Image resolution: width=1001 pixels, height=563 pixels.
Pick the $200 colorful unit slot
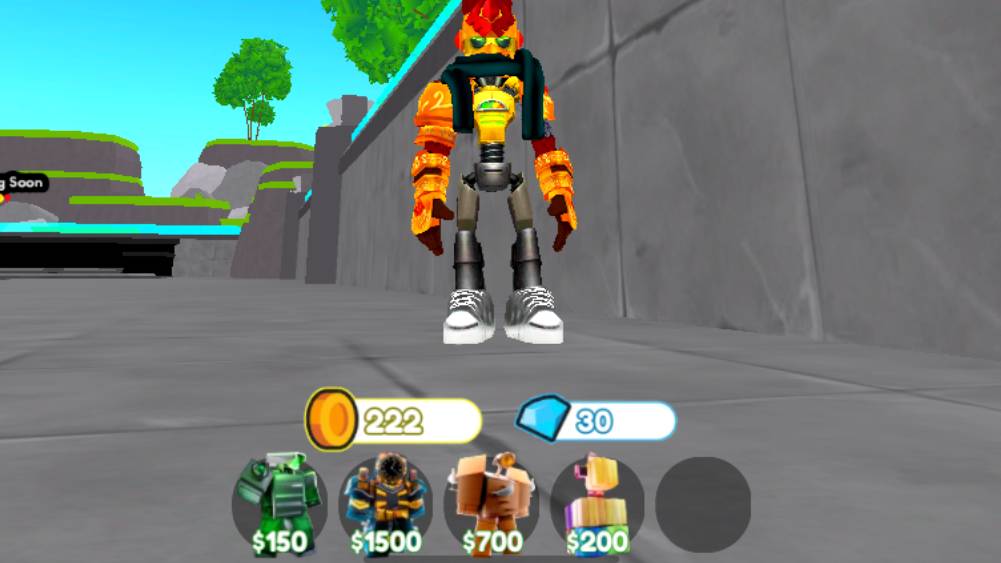tap(597, 503)
